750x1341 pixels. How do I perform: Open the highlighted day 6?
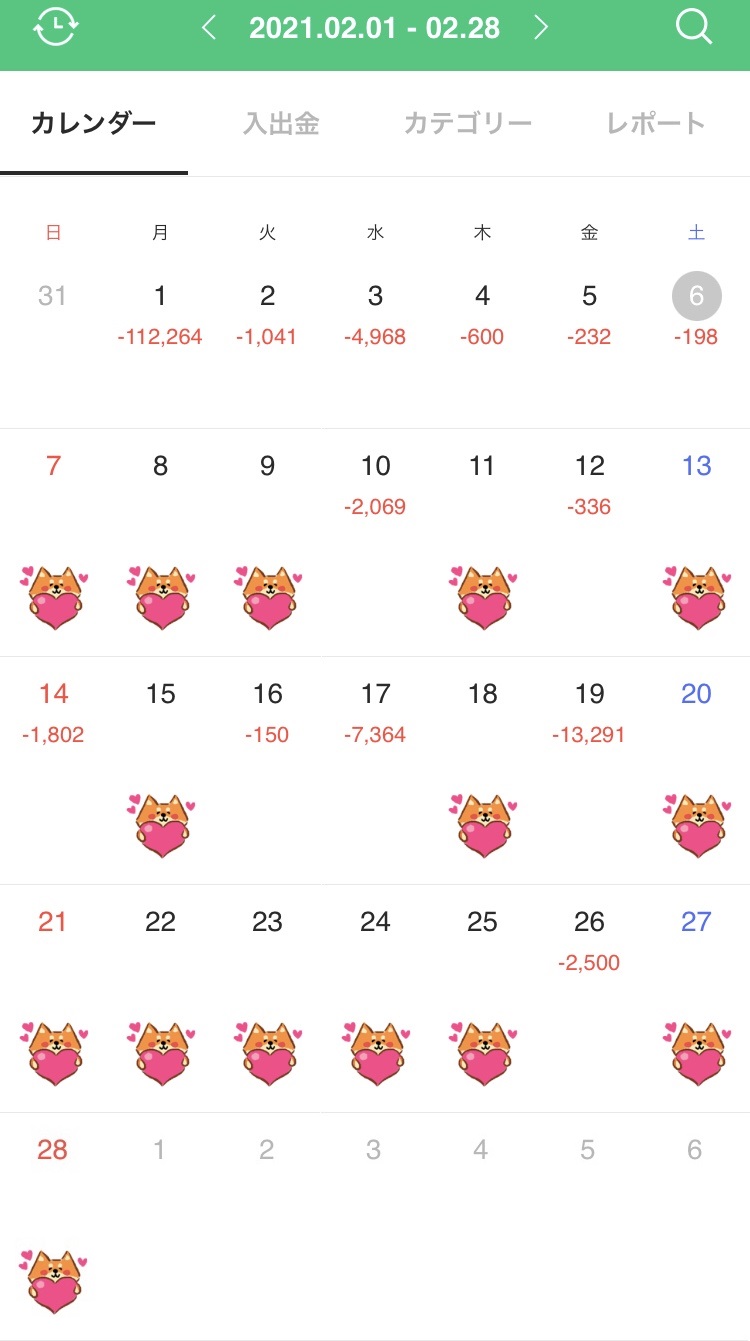pos(696,298)
